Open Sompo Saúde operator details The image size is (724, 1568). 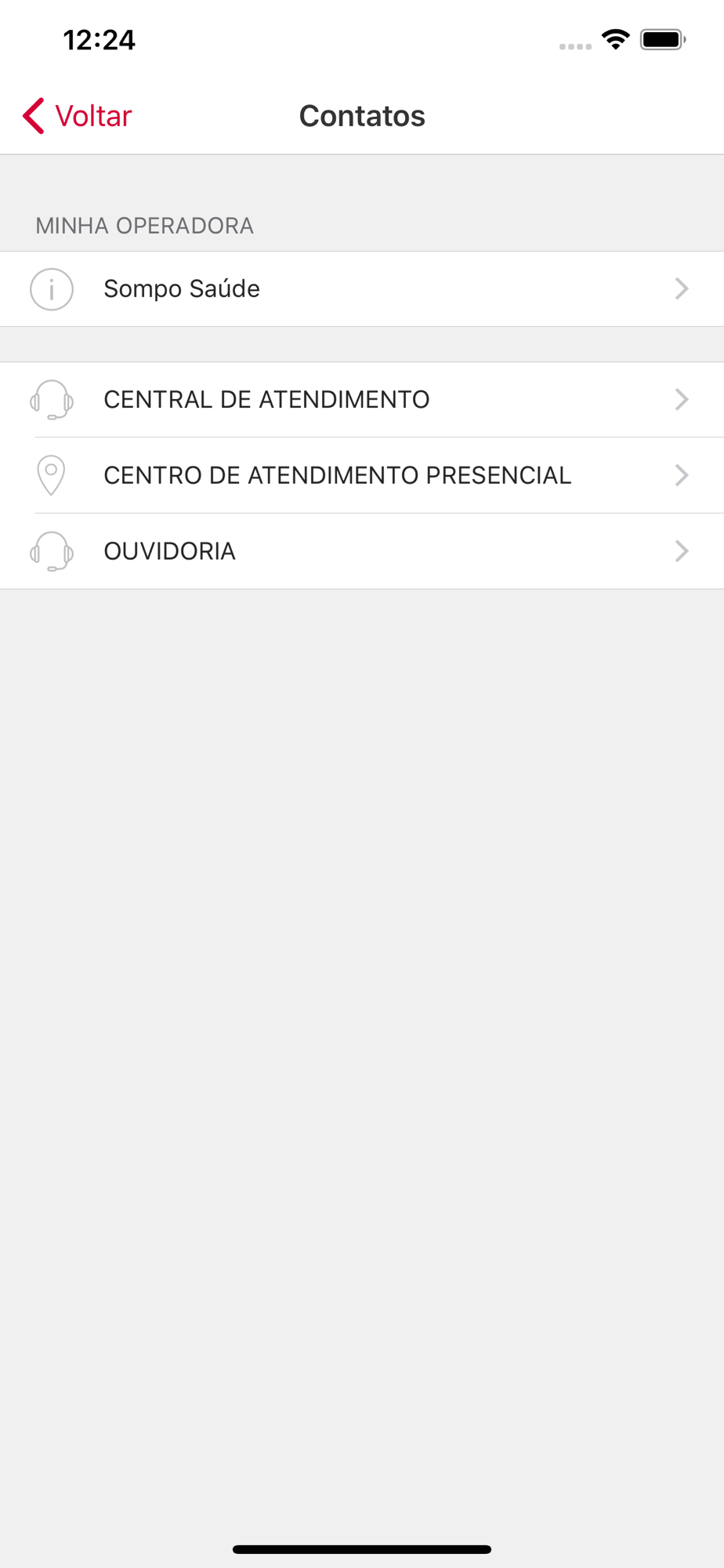pos(362,289)
